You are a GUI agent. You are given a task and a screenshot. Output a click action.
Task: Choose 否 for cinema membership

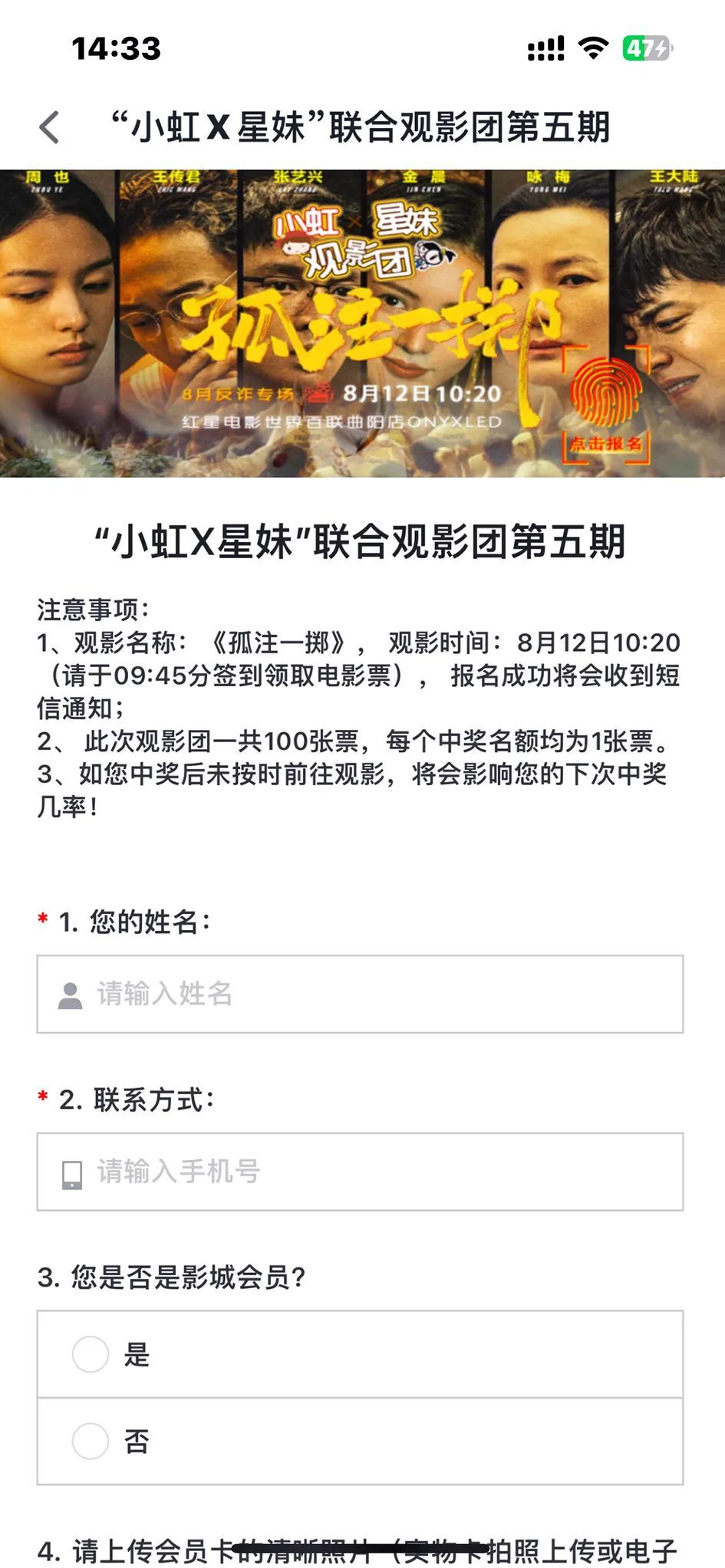click(x=91, y=1441)
